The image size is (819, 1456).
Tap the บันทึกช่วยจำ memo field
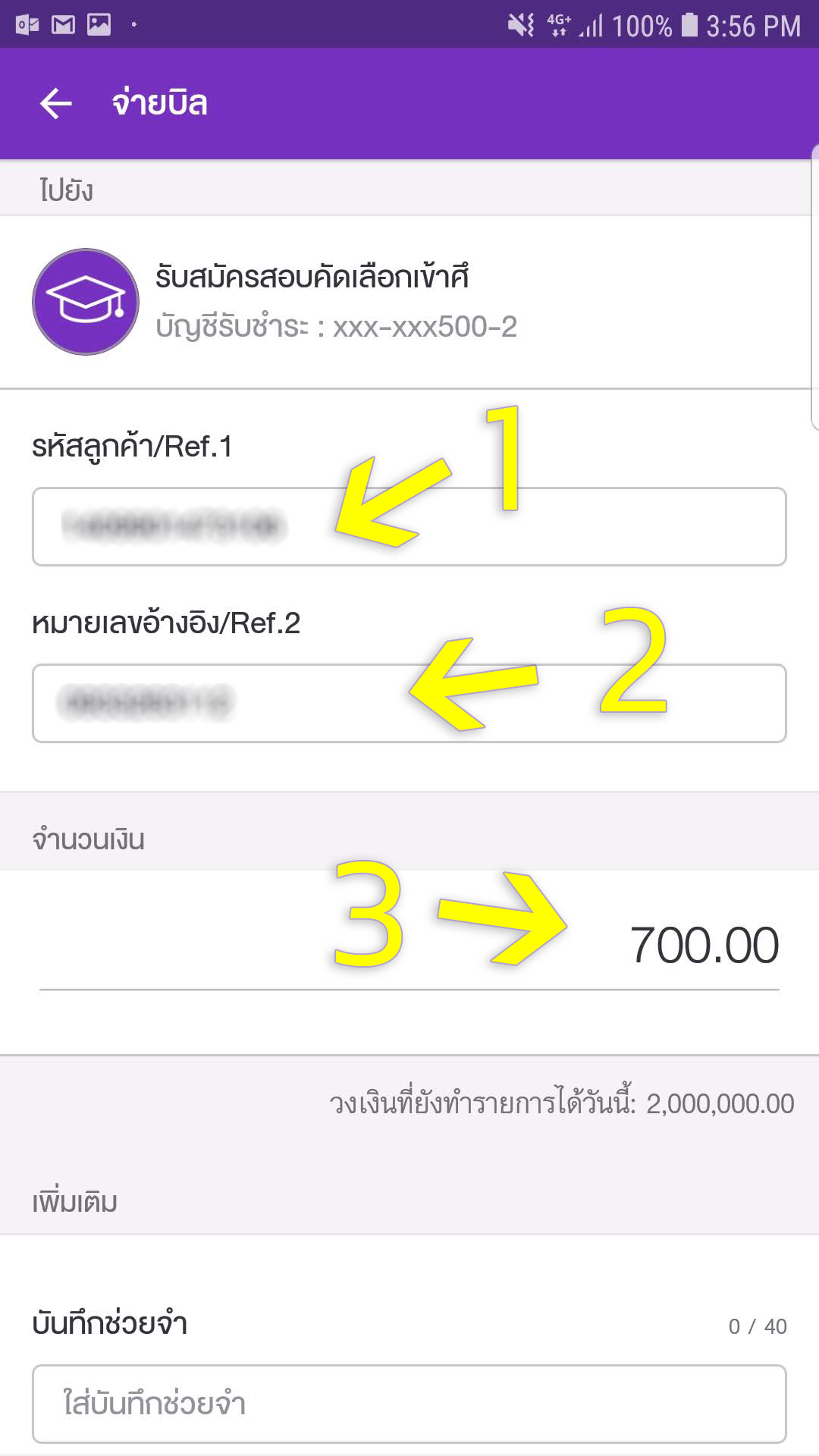[x=409, y=1404]
